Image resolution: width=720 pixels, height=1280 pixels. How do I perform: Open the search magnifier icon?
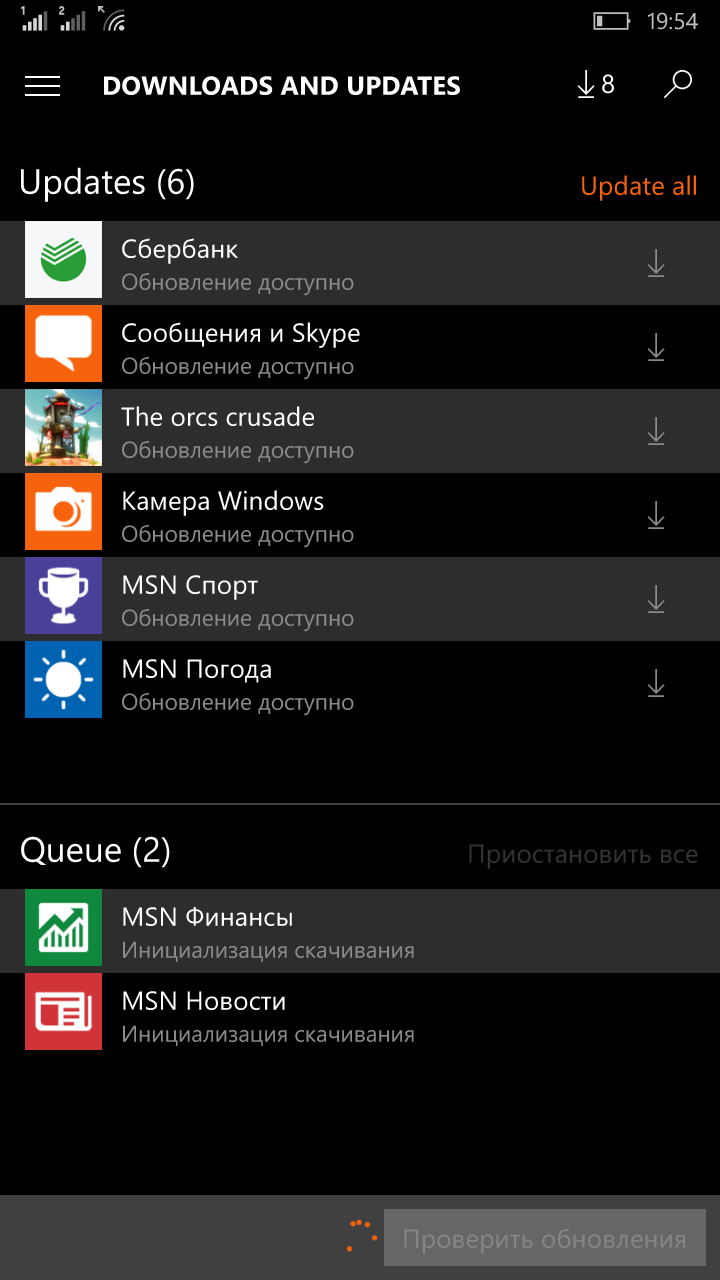click(x=677, y=85)
